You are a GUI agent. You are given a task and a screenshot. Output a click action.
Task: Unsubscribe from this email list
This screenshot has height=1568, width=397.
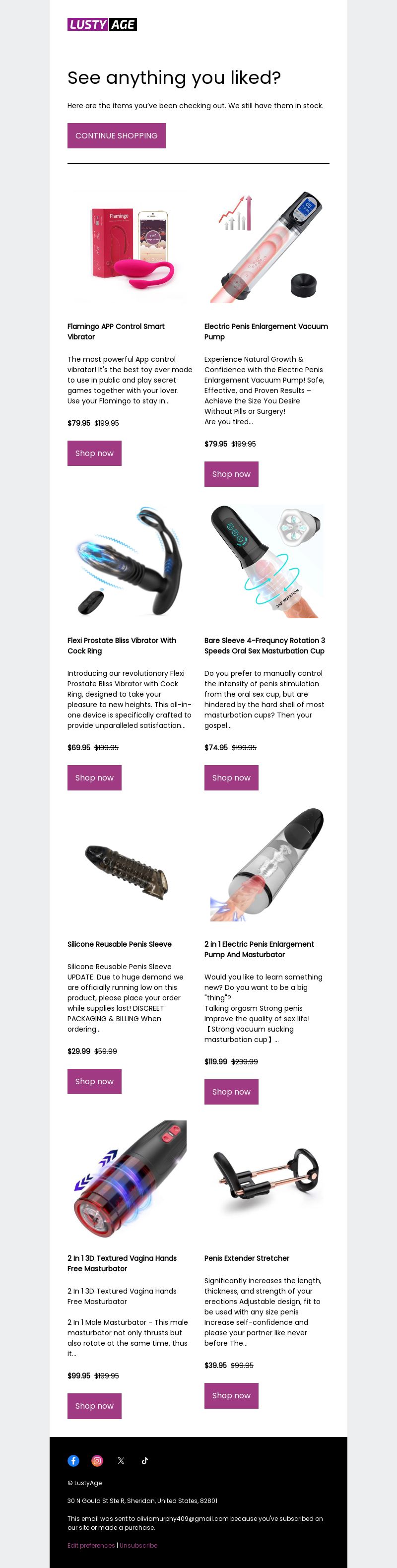tap(139, 1546)
